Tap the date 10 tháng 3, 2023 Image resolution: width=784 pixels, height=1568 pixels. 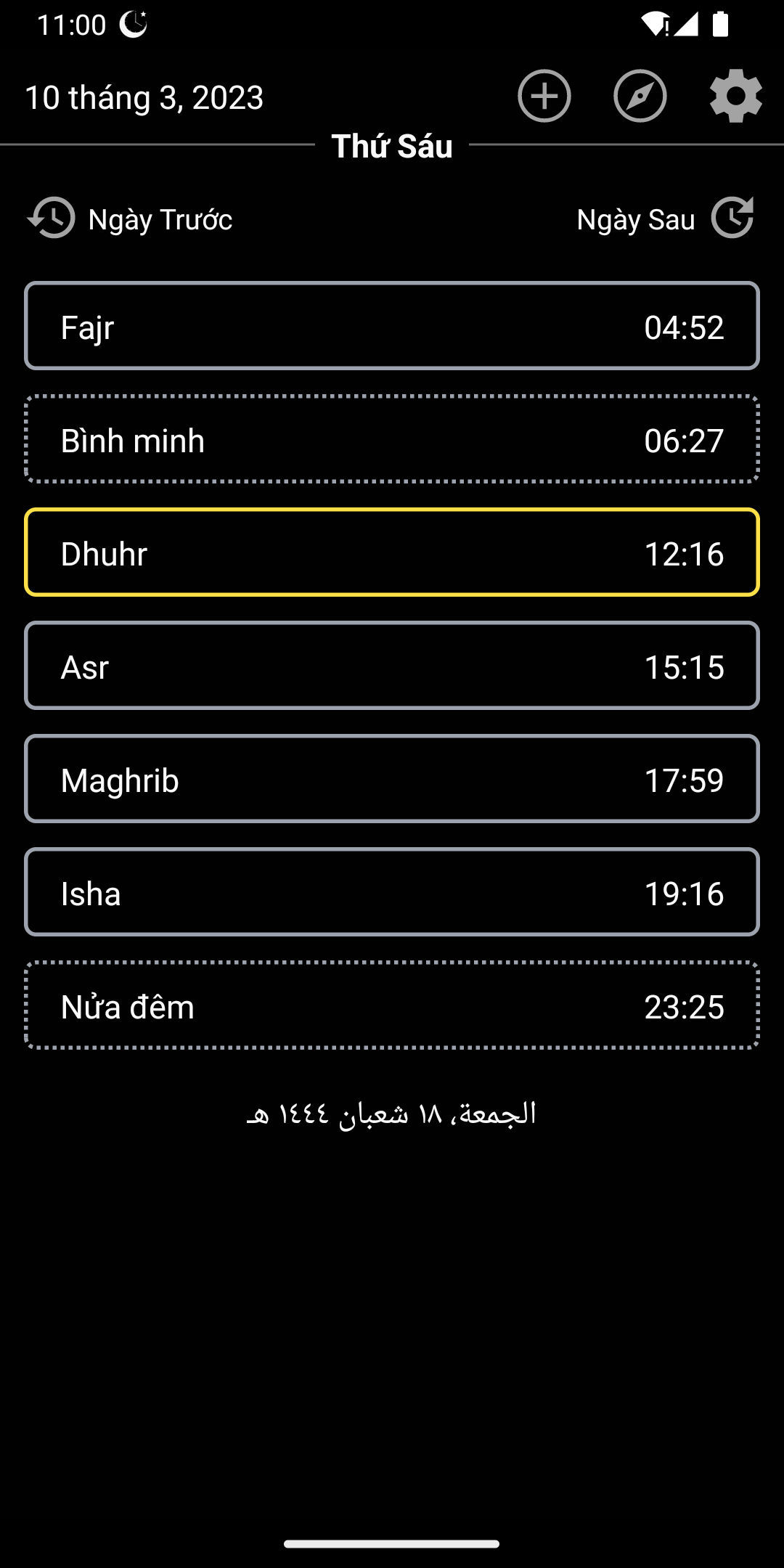click(x=144, y=97)
